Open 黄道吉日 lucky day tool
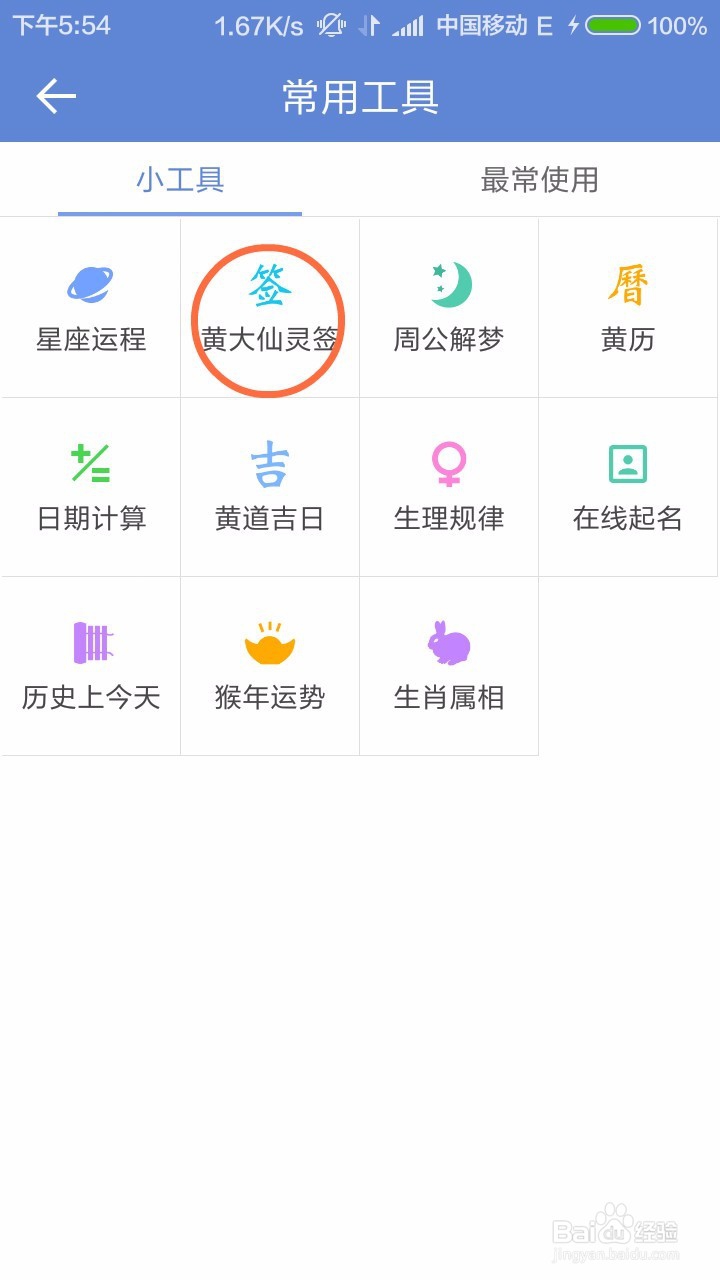 (x=269, y=487)
